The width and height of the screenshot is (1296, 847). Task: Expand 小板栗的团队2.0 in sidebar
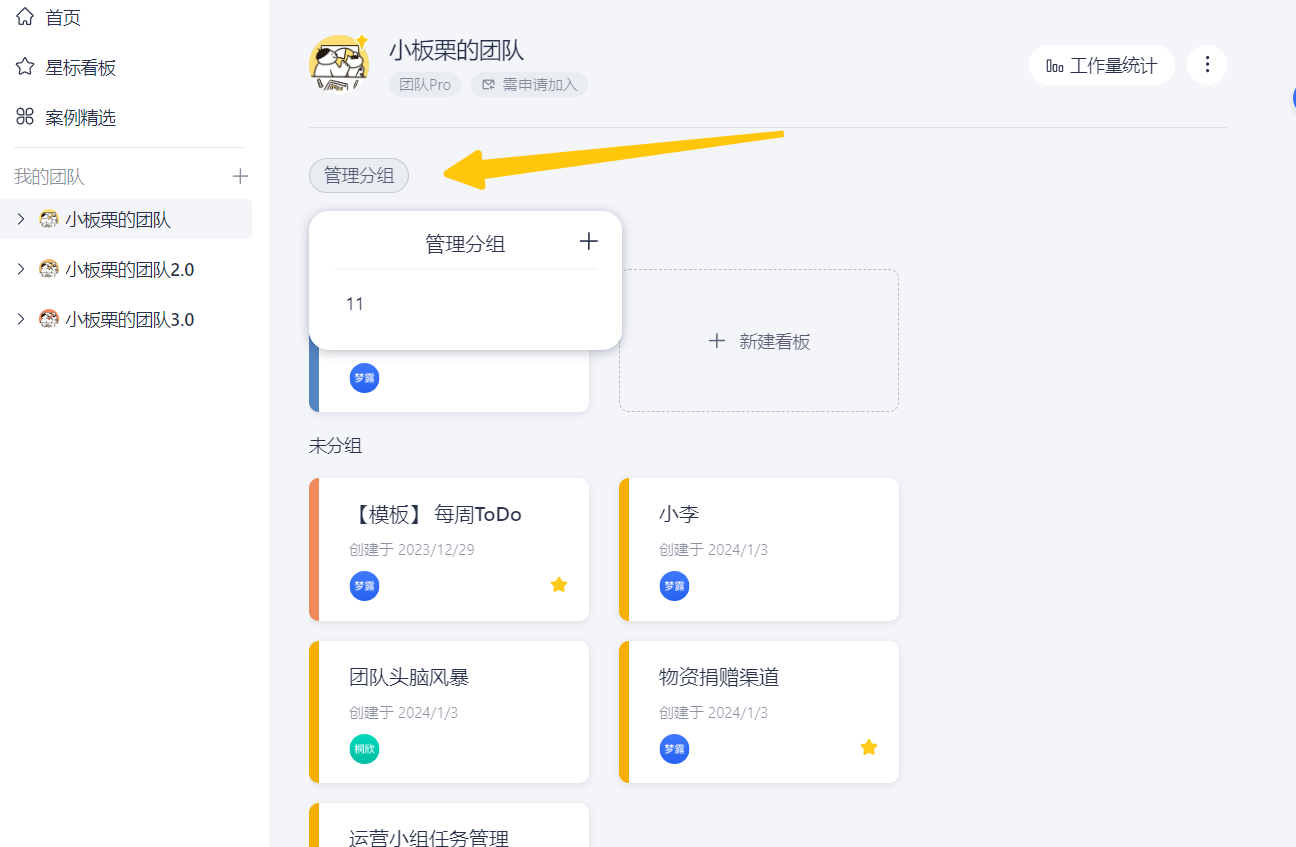[21, 269]
